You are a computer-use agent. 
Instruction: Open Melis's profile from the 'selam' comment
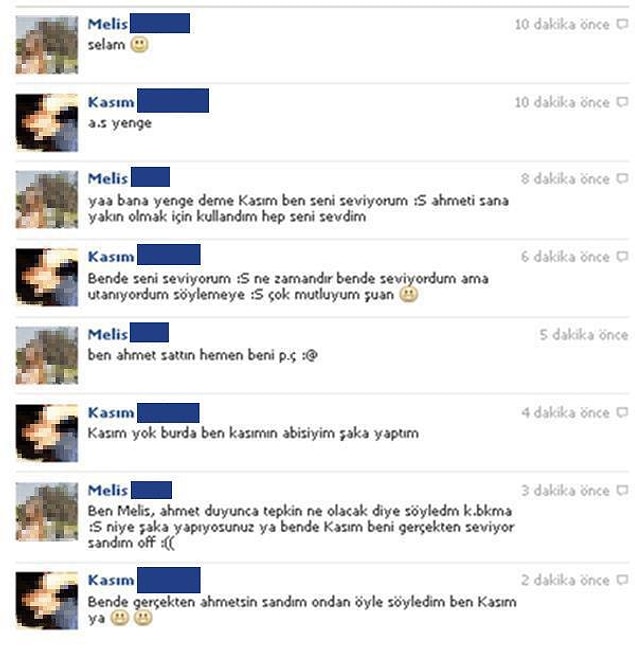click(107, 24)
